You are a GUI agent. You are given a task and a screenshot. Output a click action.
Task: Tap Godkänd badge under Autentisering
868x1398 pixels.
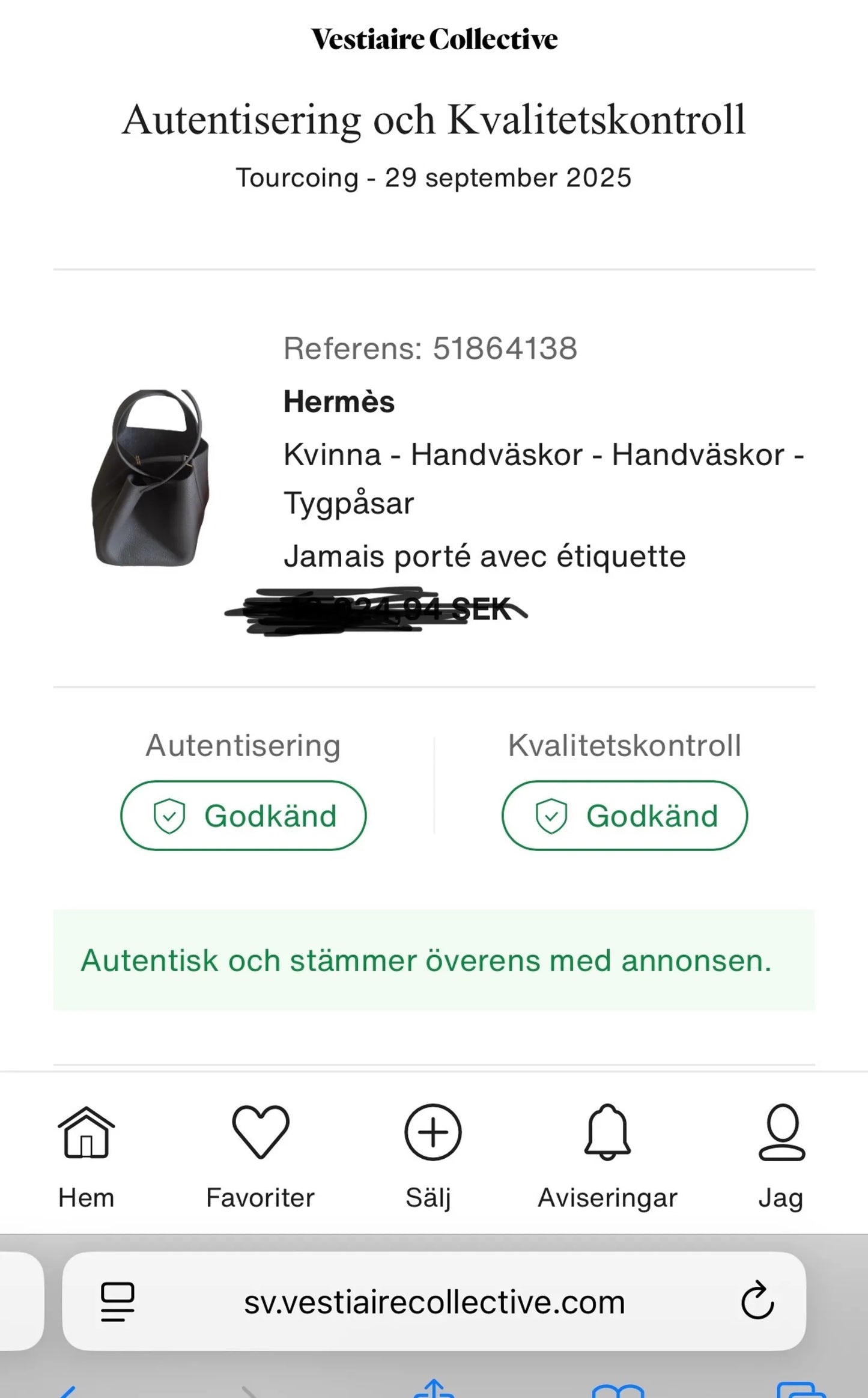(x=243, y=816)
